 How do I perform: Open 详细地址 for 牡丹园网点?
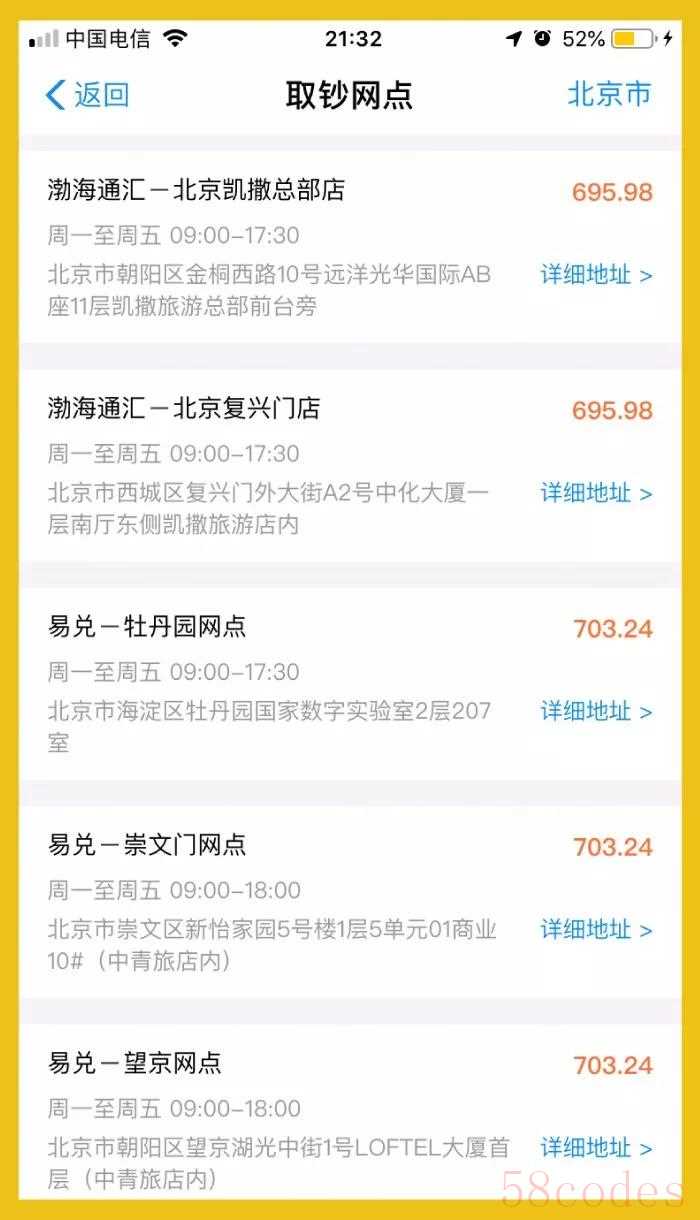pyautogui.click(x=596, y=711)
